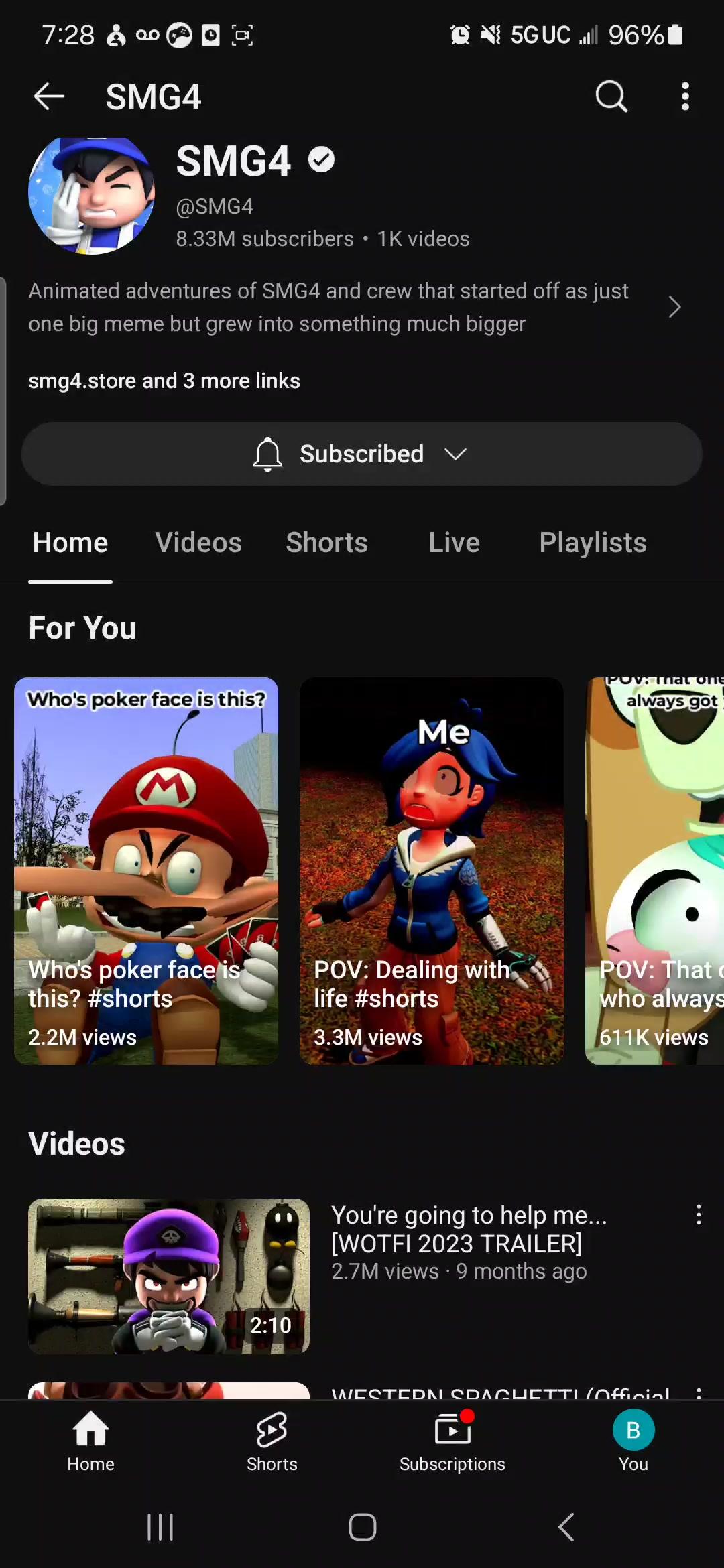
Task: Open the channel overflow menu
Action: tap(684, 96)
